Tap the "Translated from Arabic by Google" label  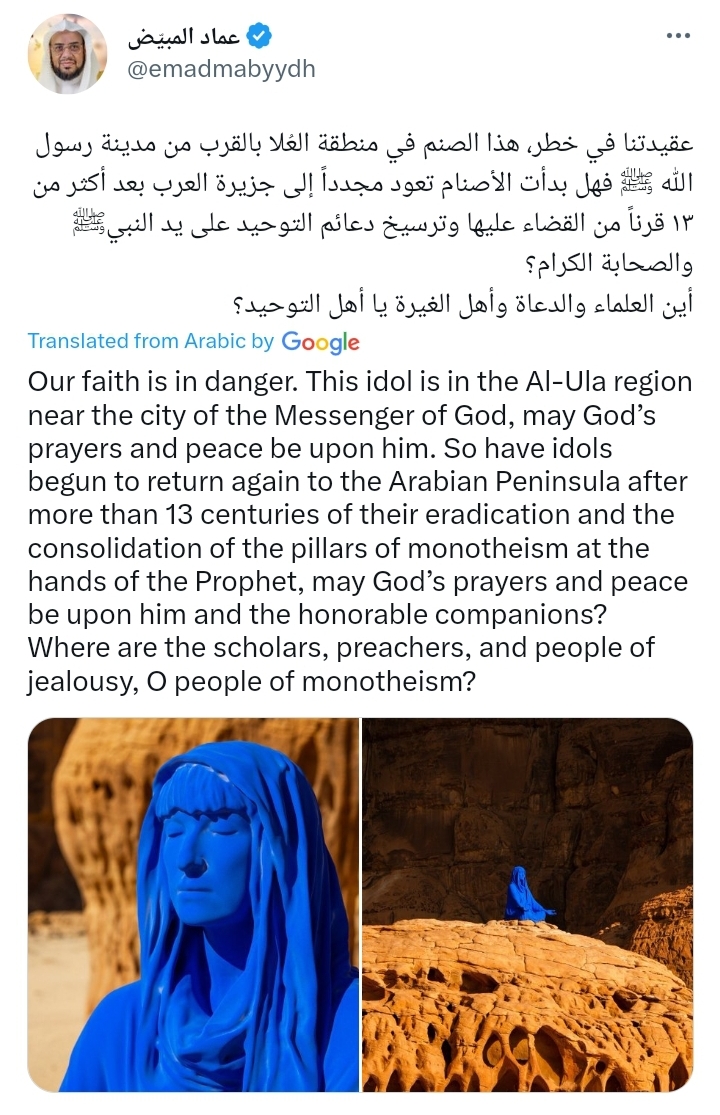click(194, 341)
